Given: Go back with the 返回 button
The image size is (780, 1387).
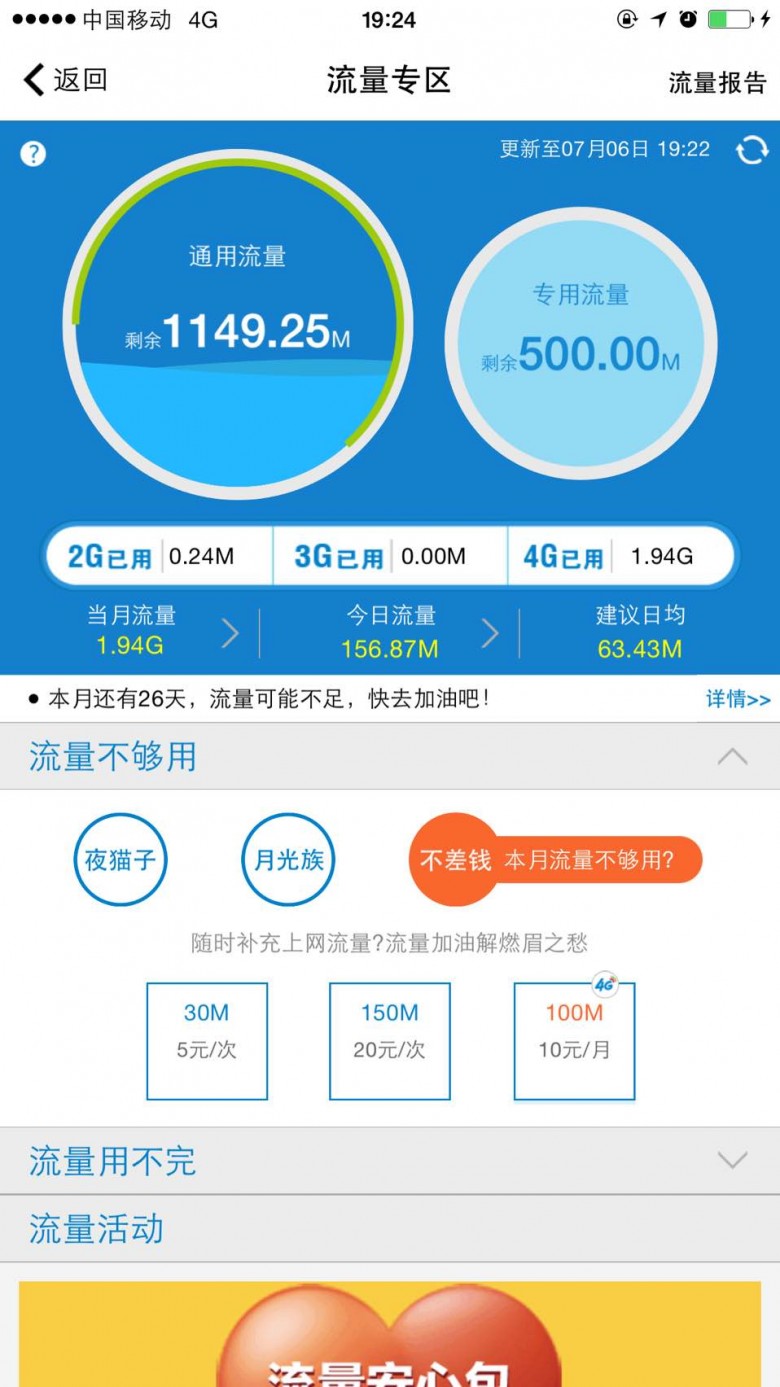Looking at the screenshot, I should point(65,80).
